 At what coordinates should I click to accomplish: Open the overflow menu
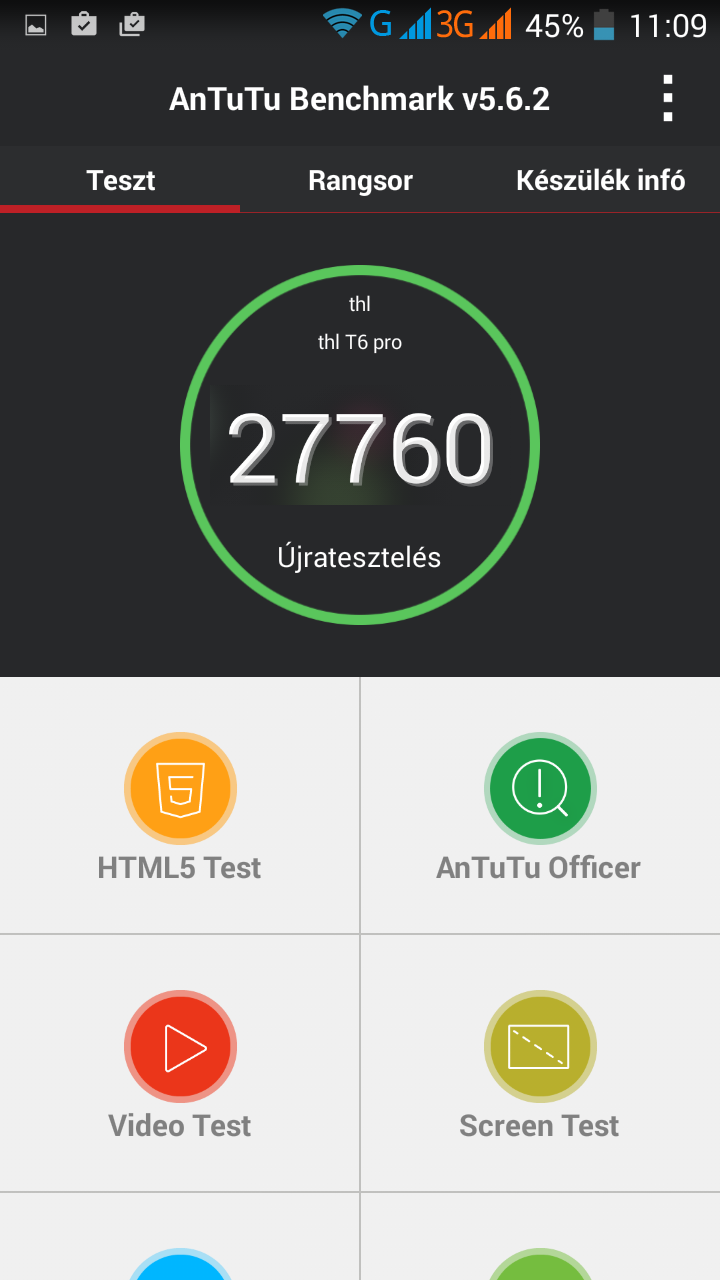tap(668, 98)
